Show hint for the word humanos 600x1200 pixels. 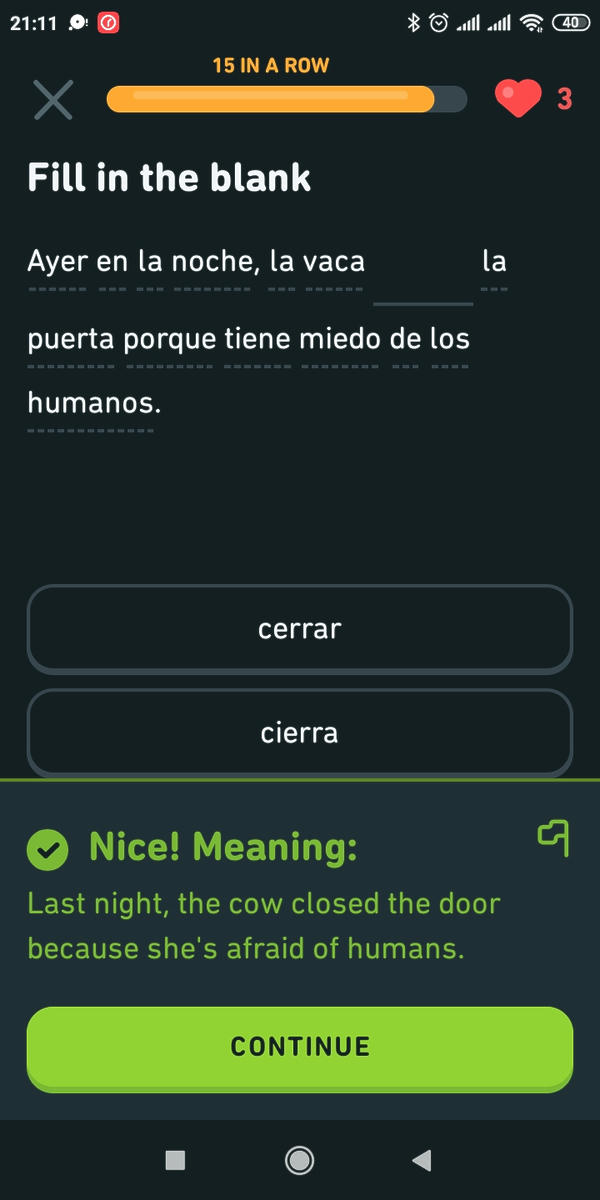pos(91,404)
